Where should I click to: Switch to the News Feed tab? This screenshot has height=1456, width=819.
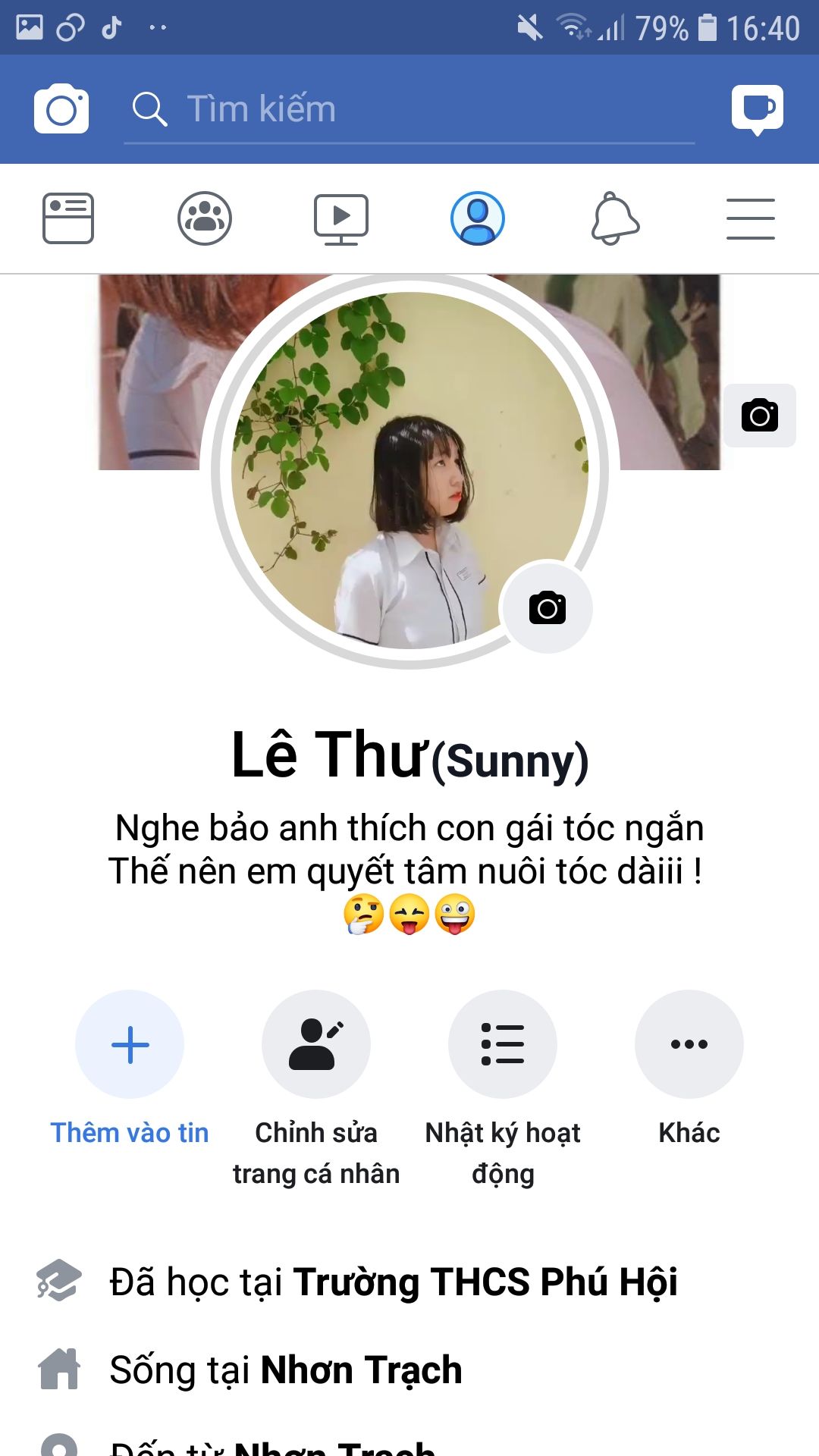pyautogui.click(x=68, y=218)
